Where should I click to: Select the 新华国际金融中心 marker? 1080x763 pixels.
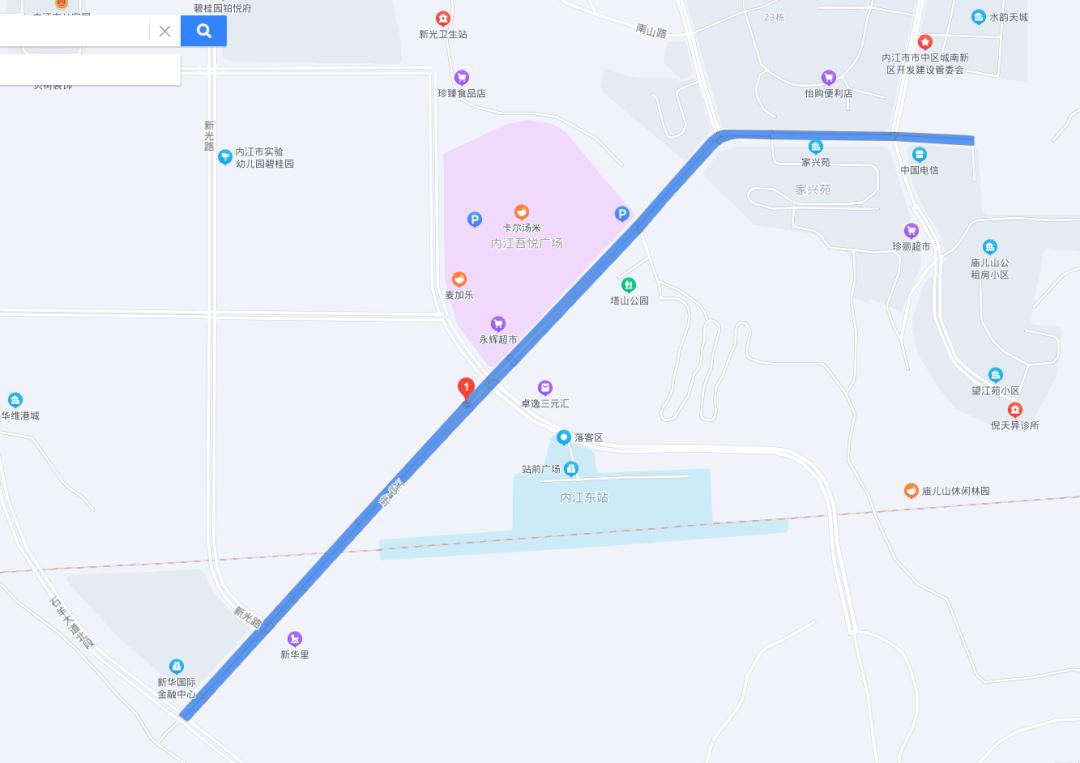point(177,667)
